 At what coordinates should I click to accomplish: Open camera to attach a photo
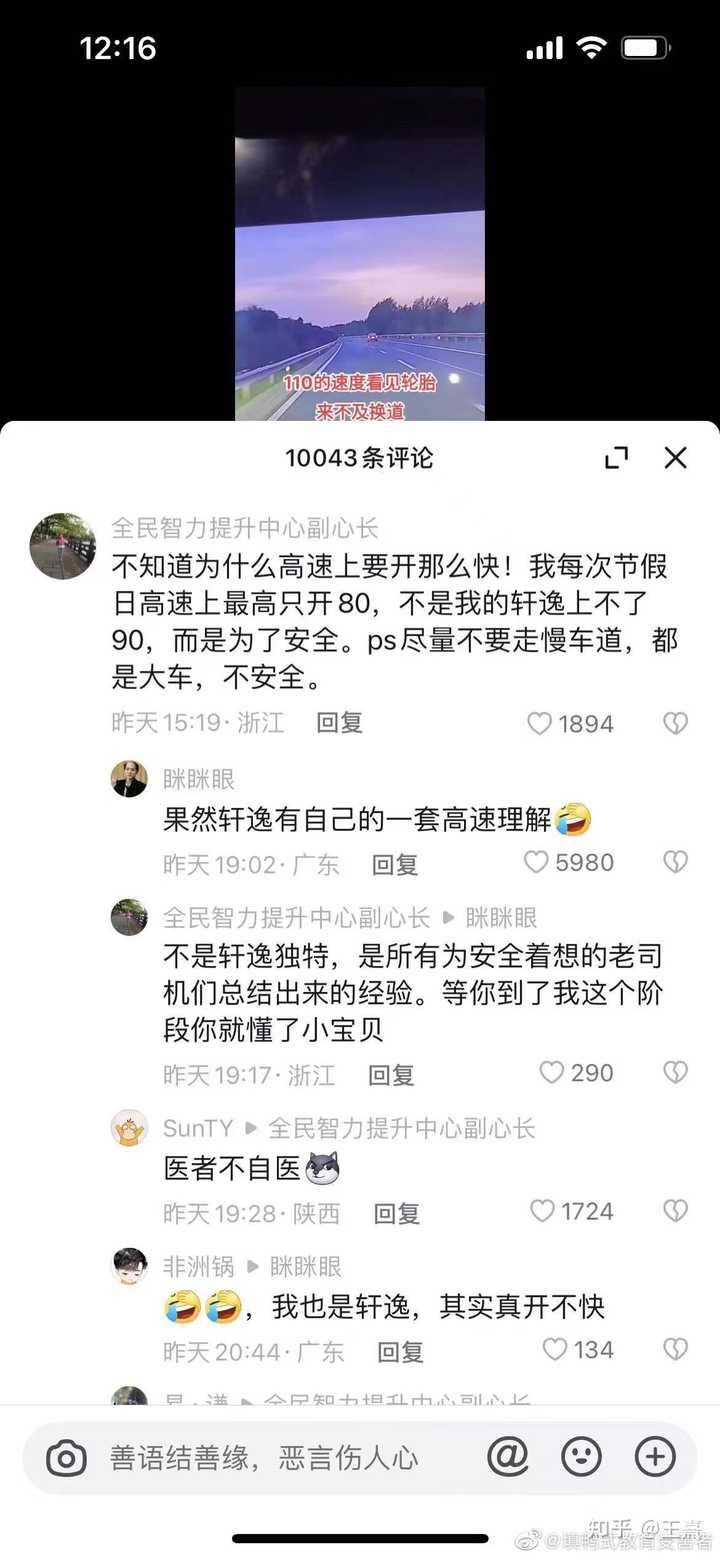click(66, 1459)
